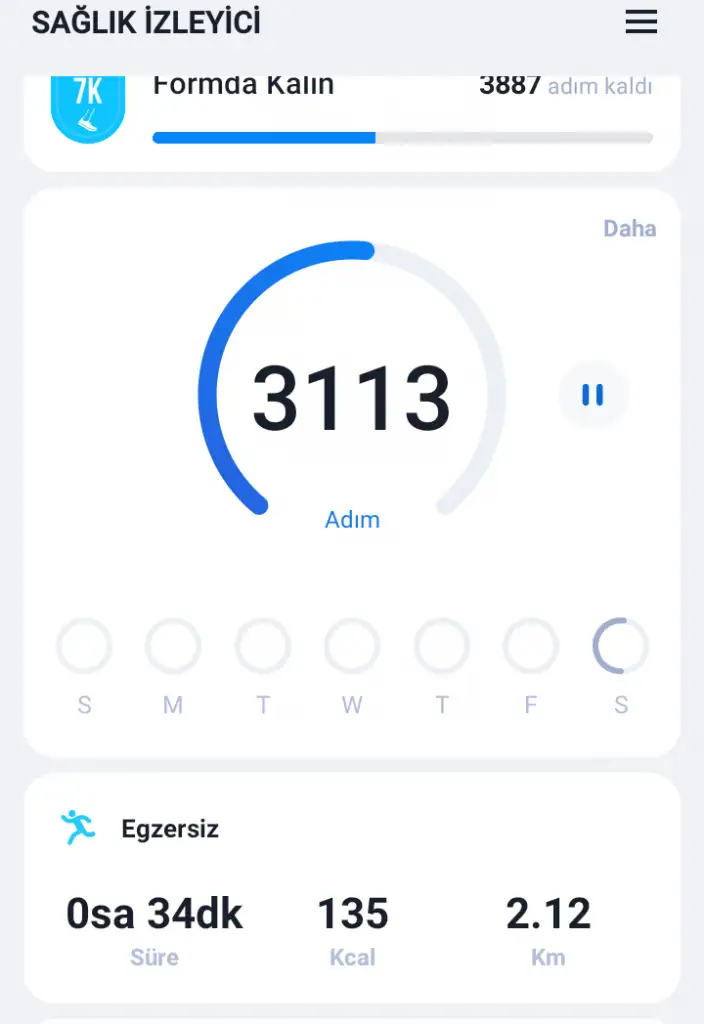Open the Egzersiz card
The width and height of the screenshot is (704, 1024).
tap(351, 886)
